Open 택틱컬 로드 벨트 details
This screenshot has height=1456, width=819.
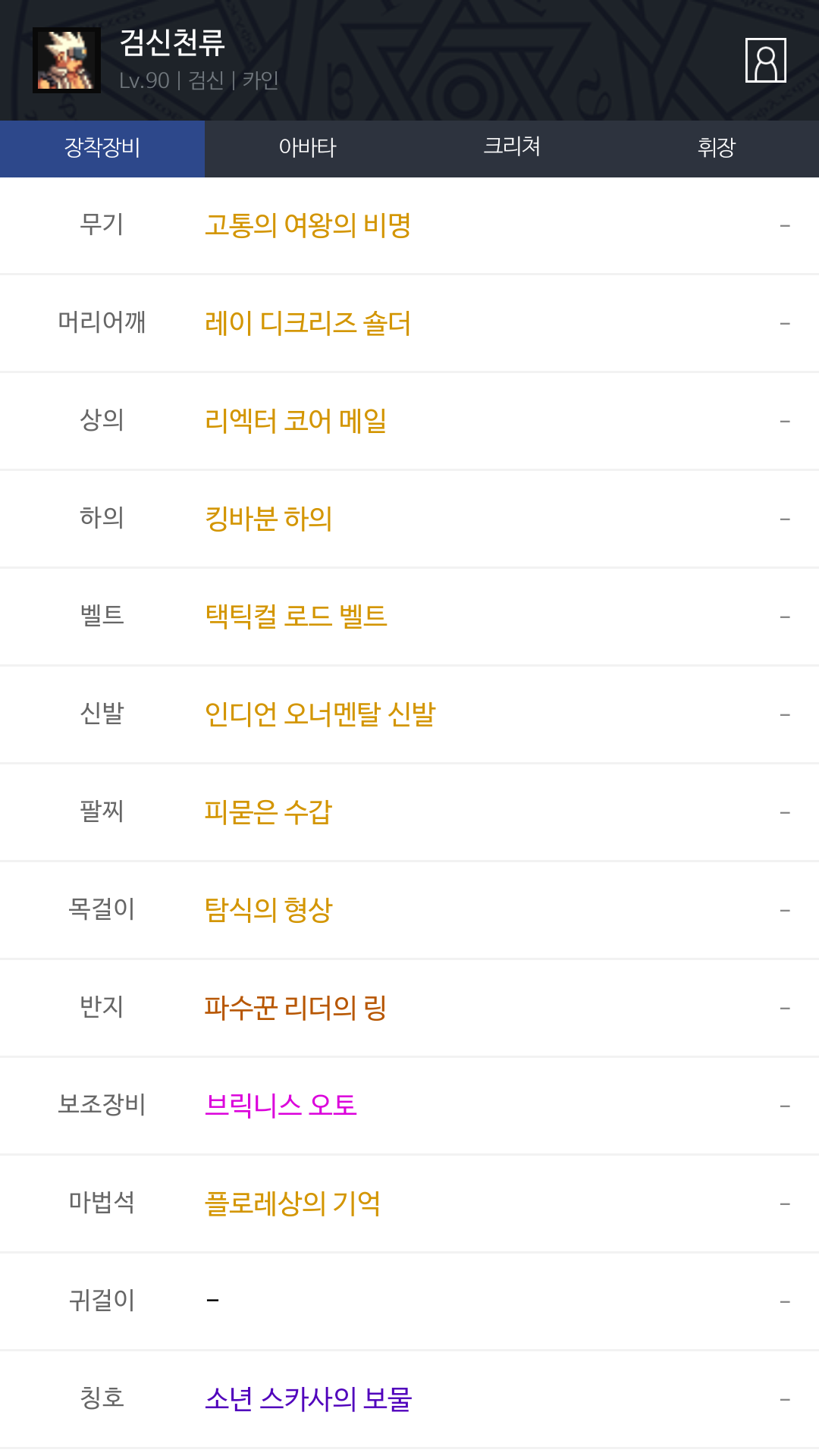pyautogui.click(x=296, y=617)
